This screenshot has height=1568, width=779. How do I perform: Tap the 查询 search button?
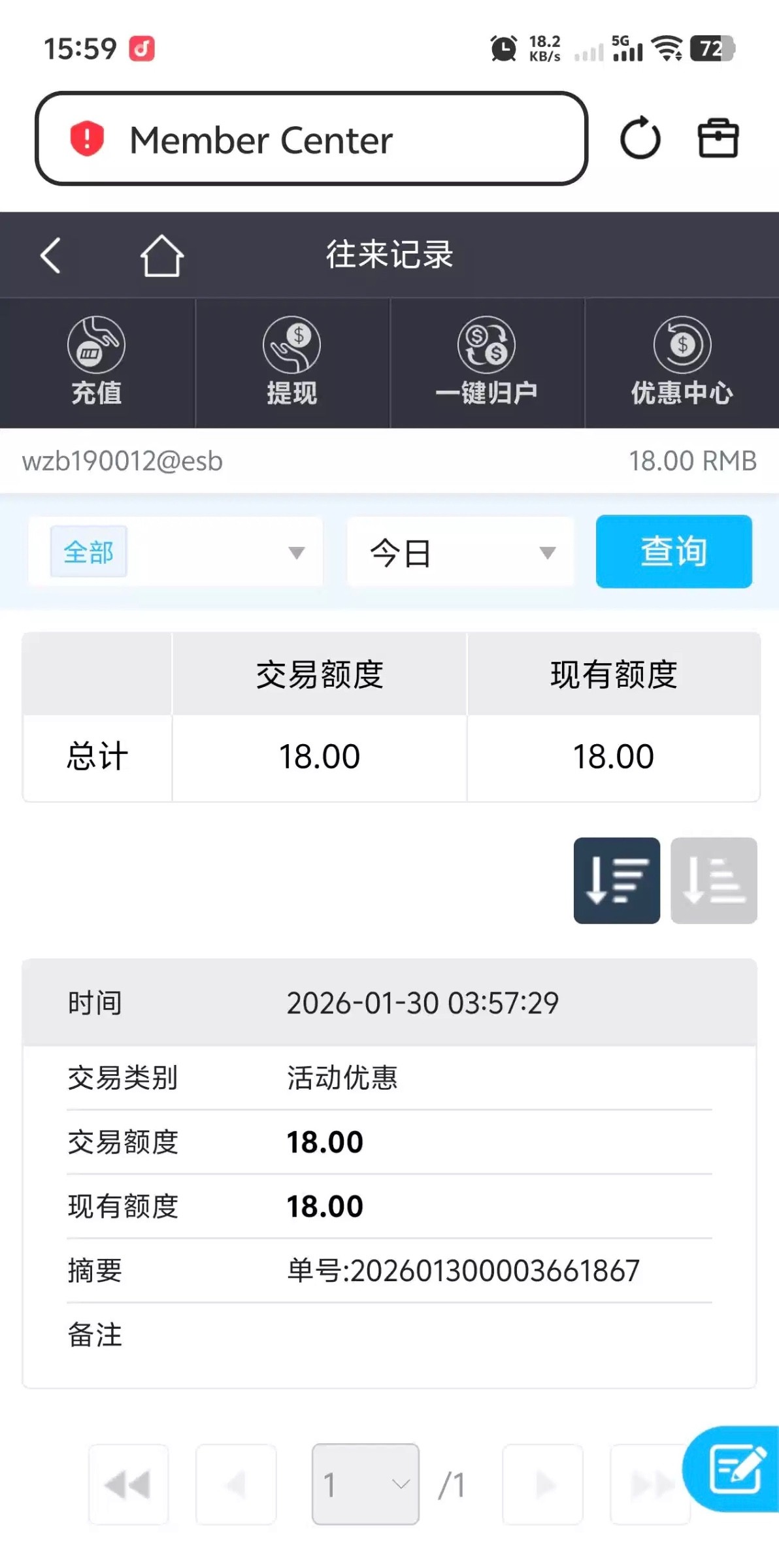coord(673,552)
